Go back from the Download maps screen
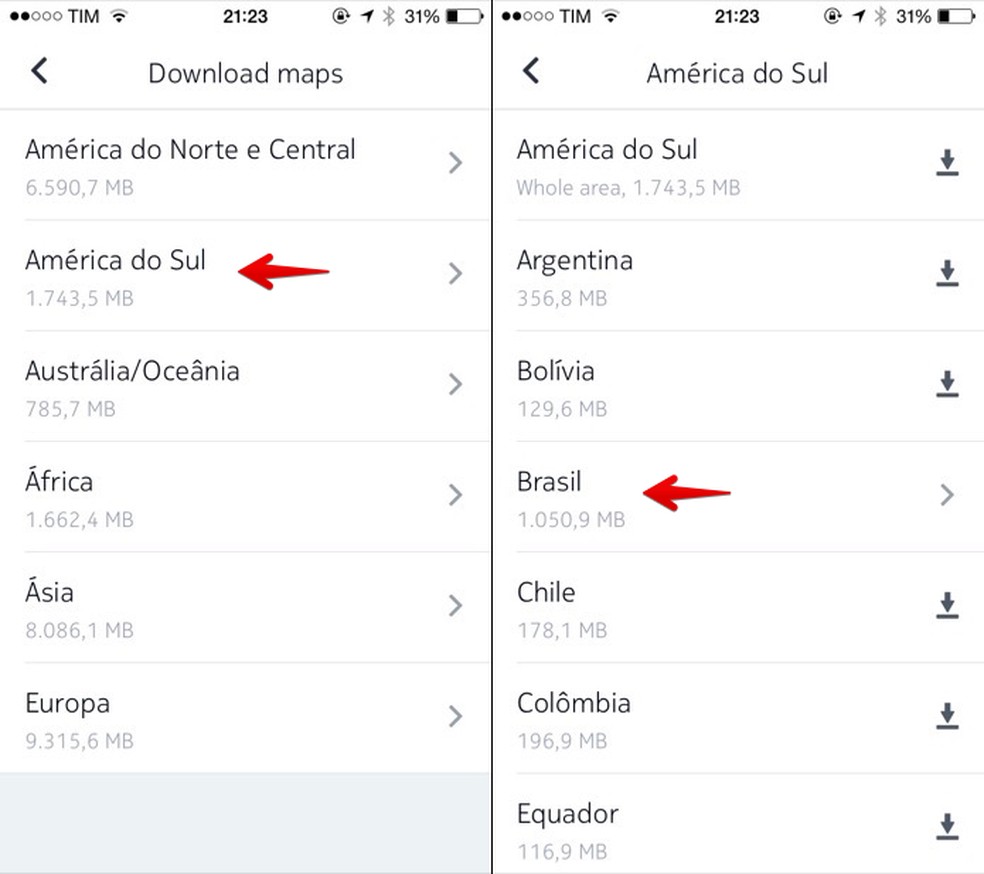This screenshot has width=984, height=874. (40, 71)
